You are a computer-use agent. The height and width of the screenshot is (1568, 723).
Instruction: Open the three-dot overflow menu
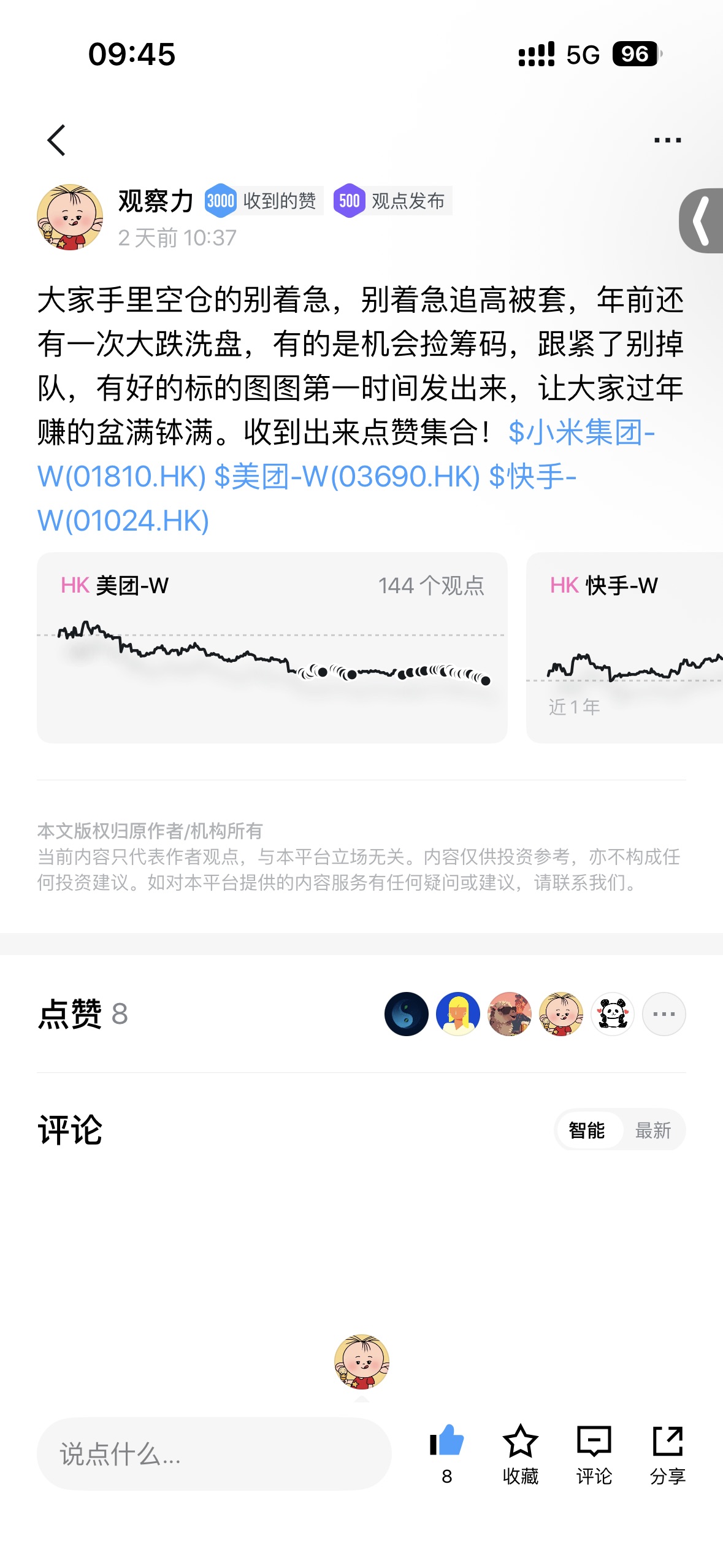pyautogui.click(x=667, y=140)
